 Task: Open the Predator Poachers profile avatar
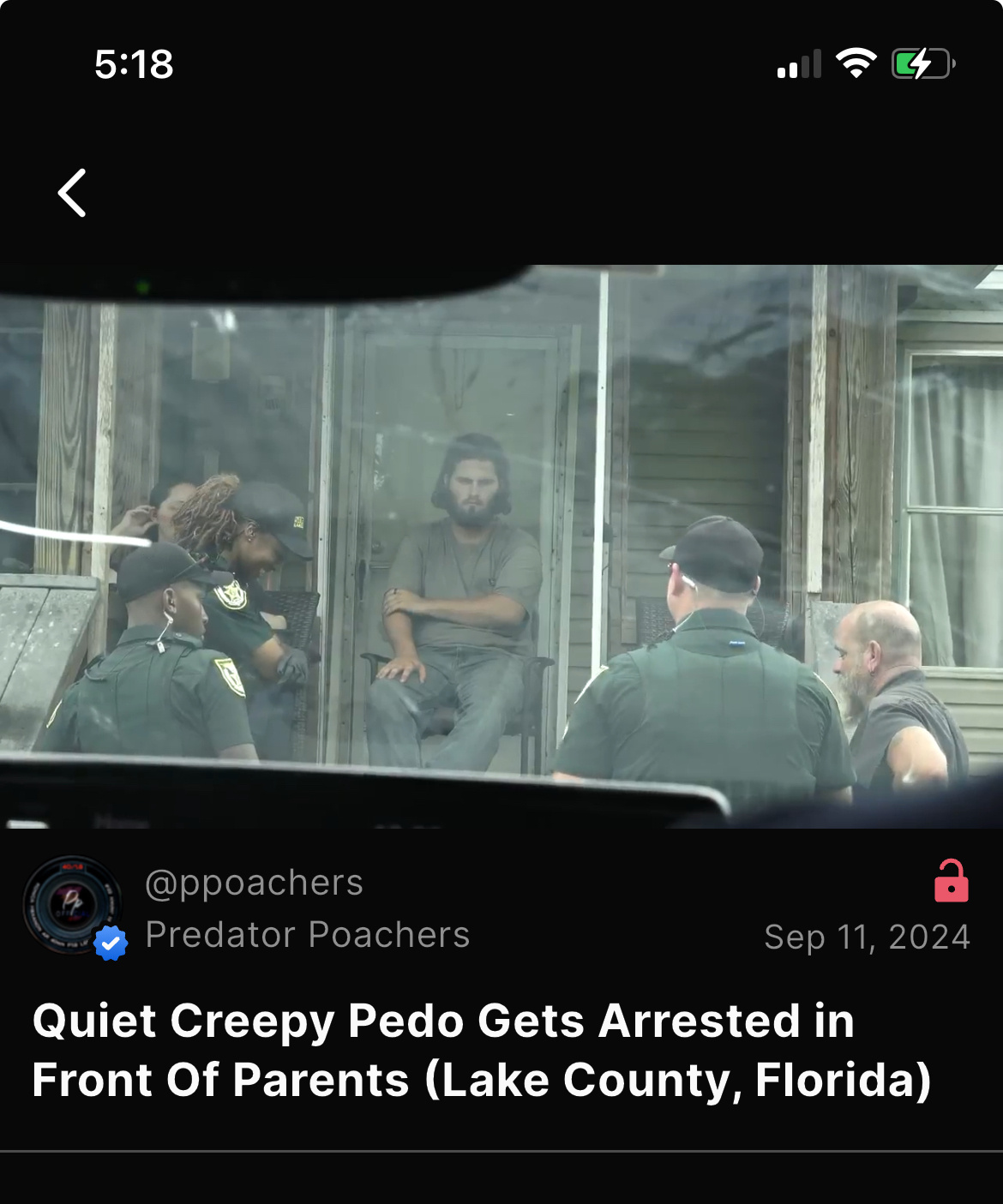pyautogui.click(x=72, y=905)
